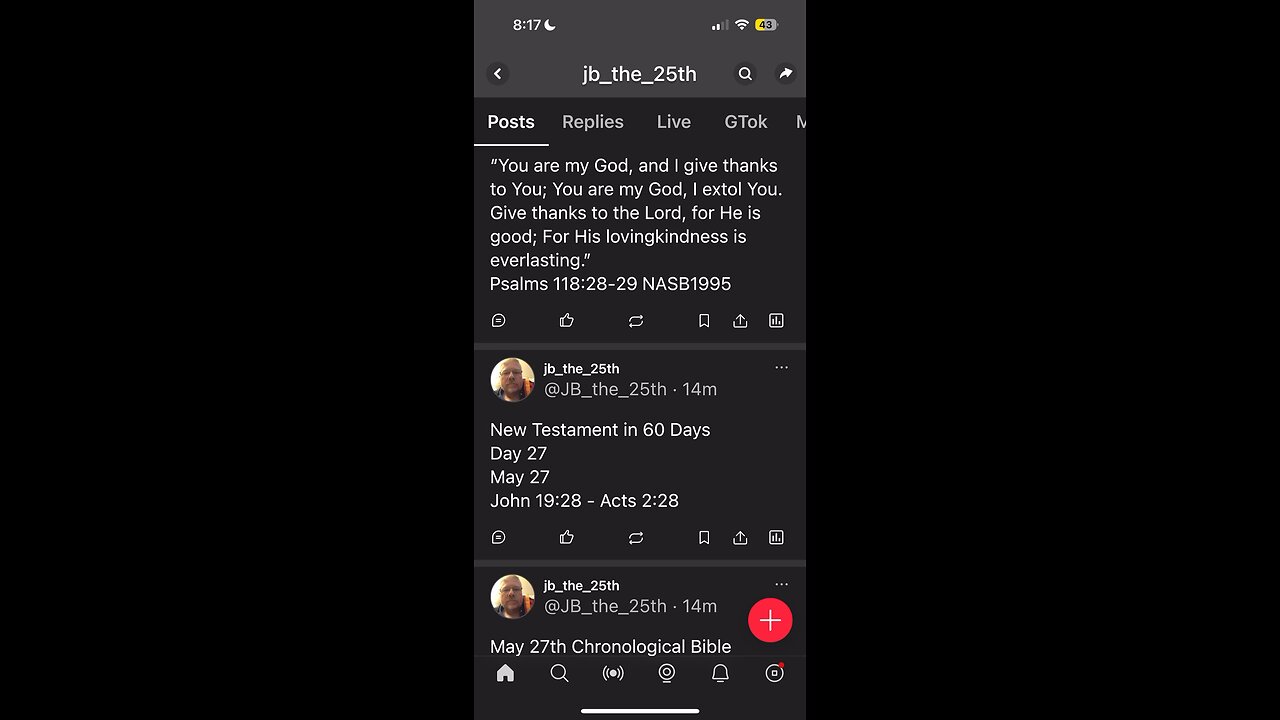This screenshot has width=1280, height=720.
Task: Like the New Testament in 60 Days post
Action: click(567, 538)
